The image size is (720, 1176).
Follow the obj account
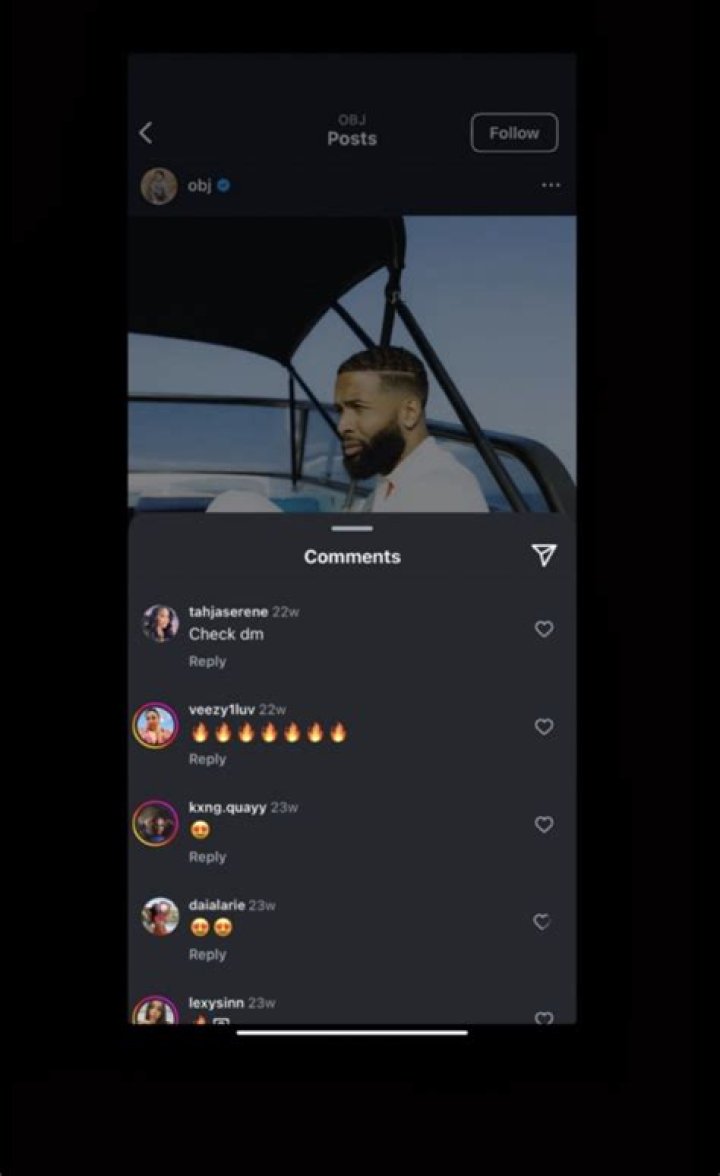514,133
